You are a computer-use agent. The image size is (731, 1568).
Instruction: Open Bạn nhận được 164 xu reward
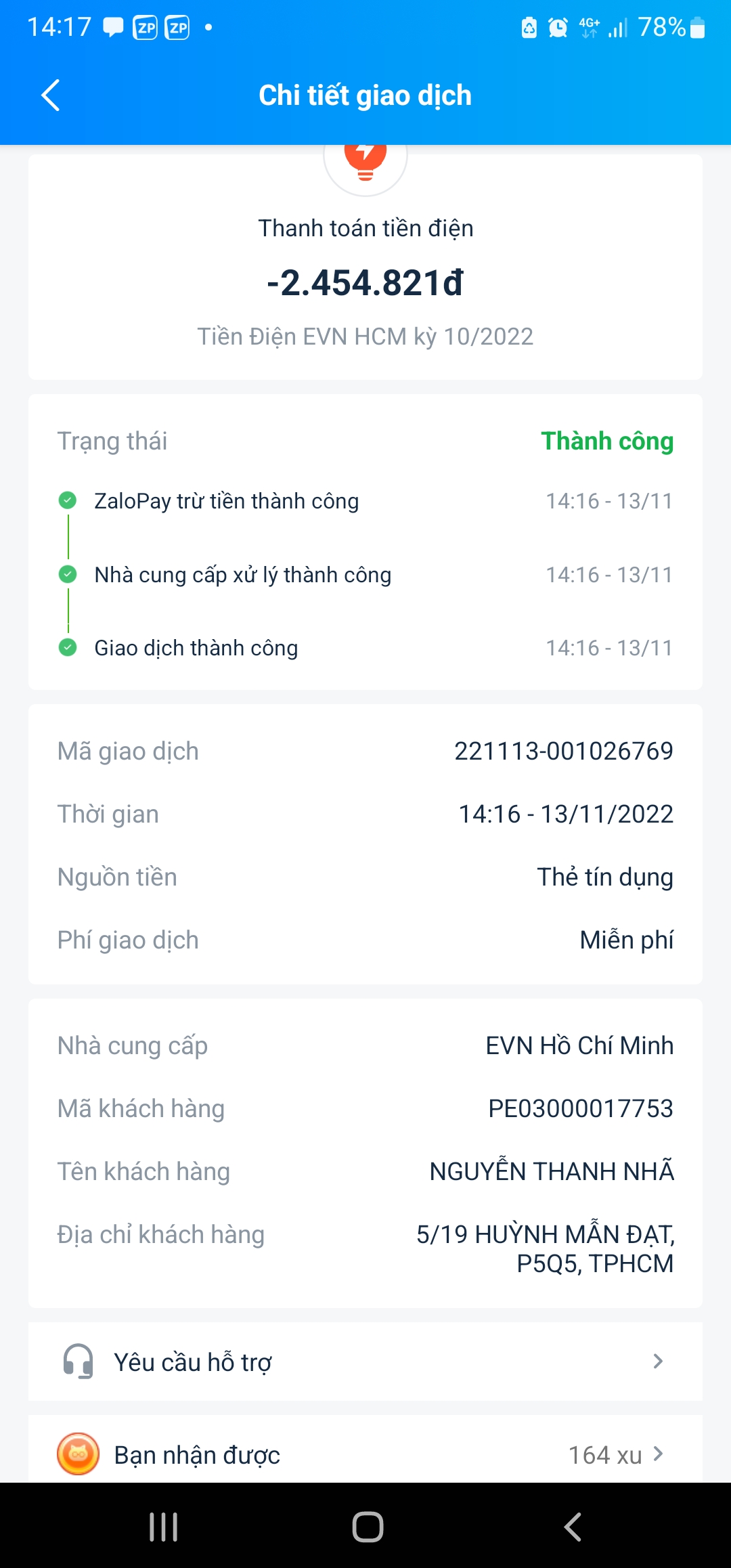(x=365, y=1454)
